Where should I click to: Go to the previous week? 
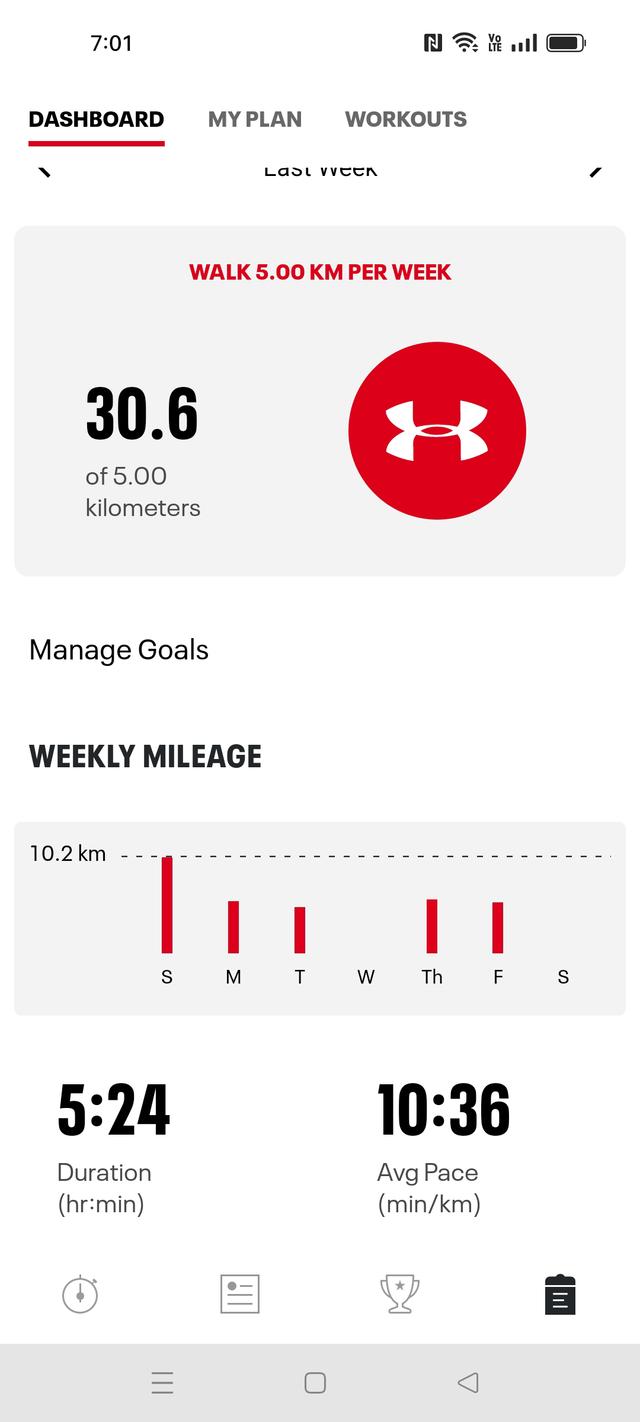coord(44,170)
